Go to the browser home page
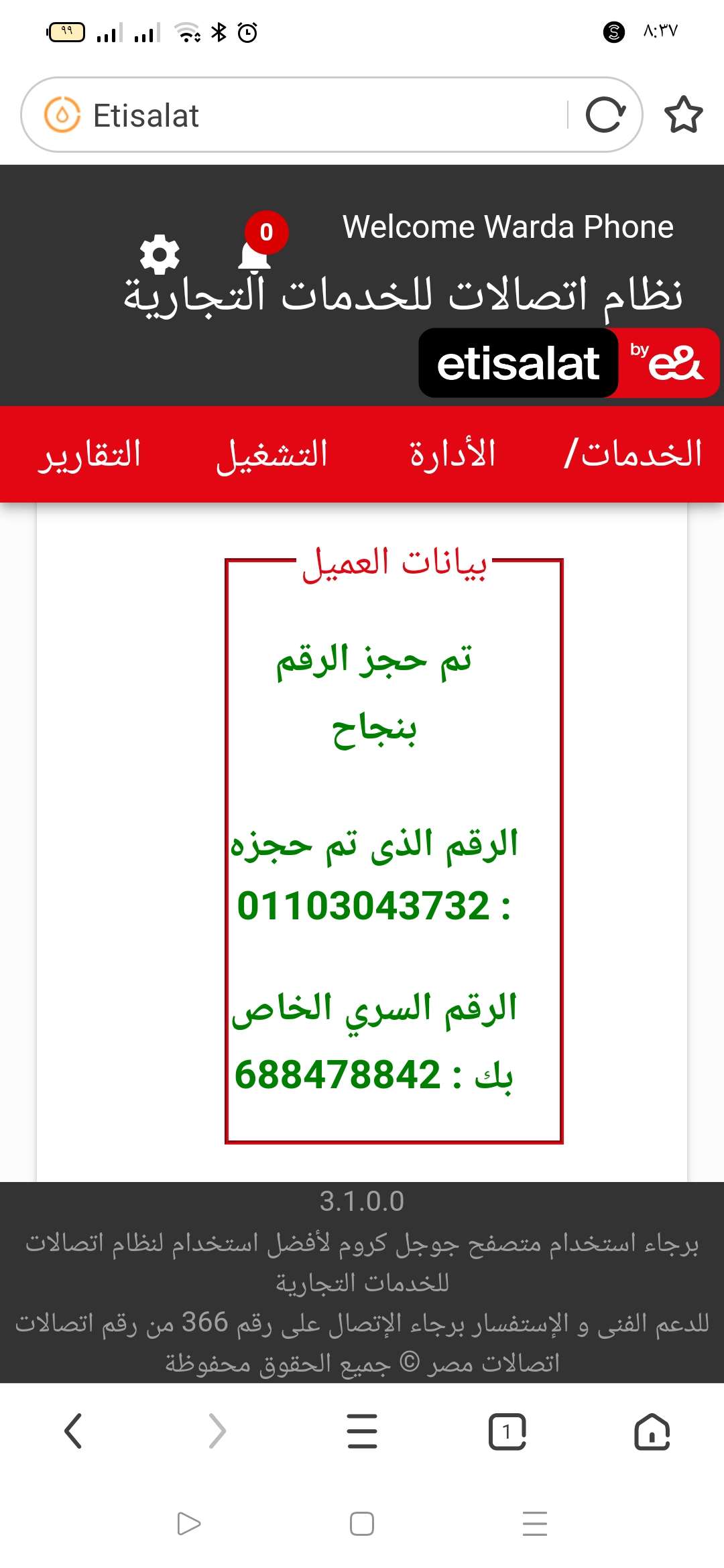This screenshot has height=1568, width=724. click(x=652, y=1431)
